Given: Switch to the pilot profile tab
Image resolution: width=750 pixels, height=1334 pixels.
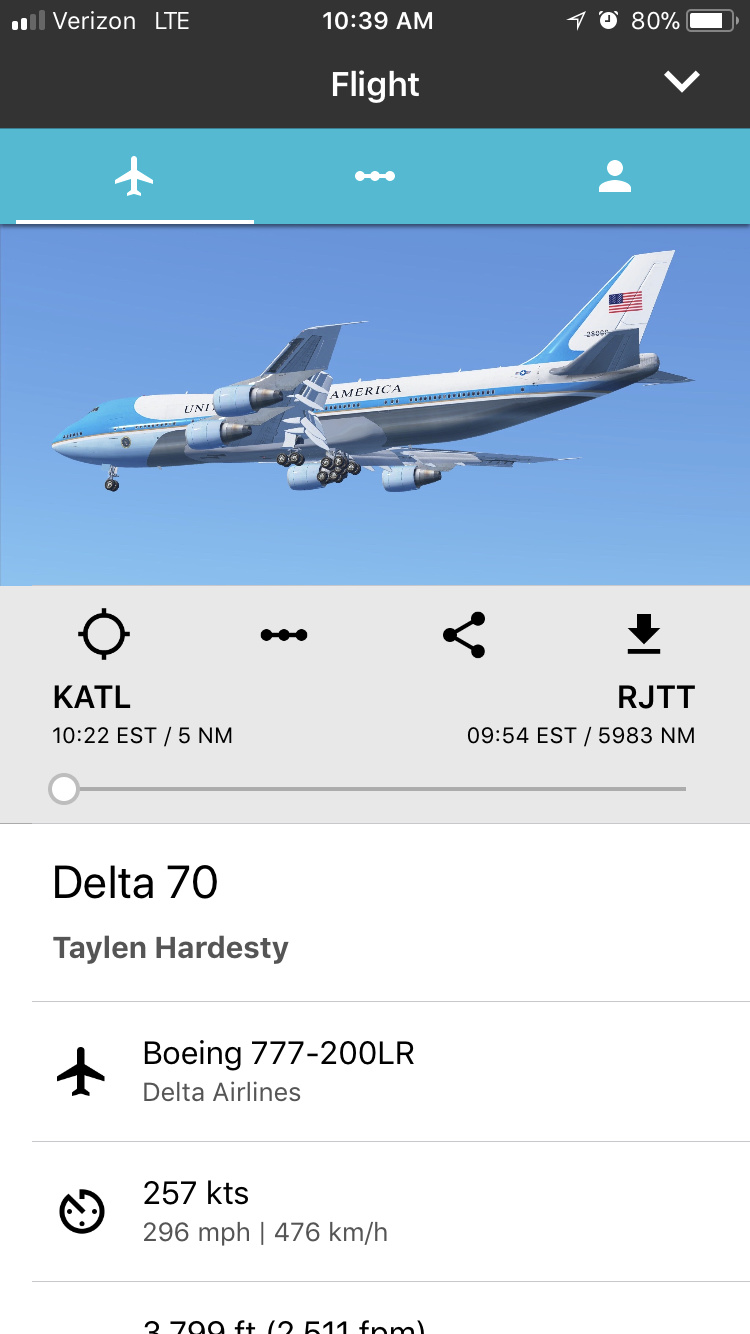Looking at the screenshot, I should [614, 177].
